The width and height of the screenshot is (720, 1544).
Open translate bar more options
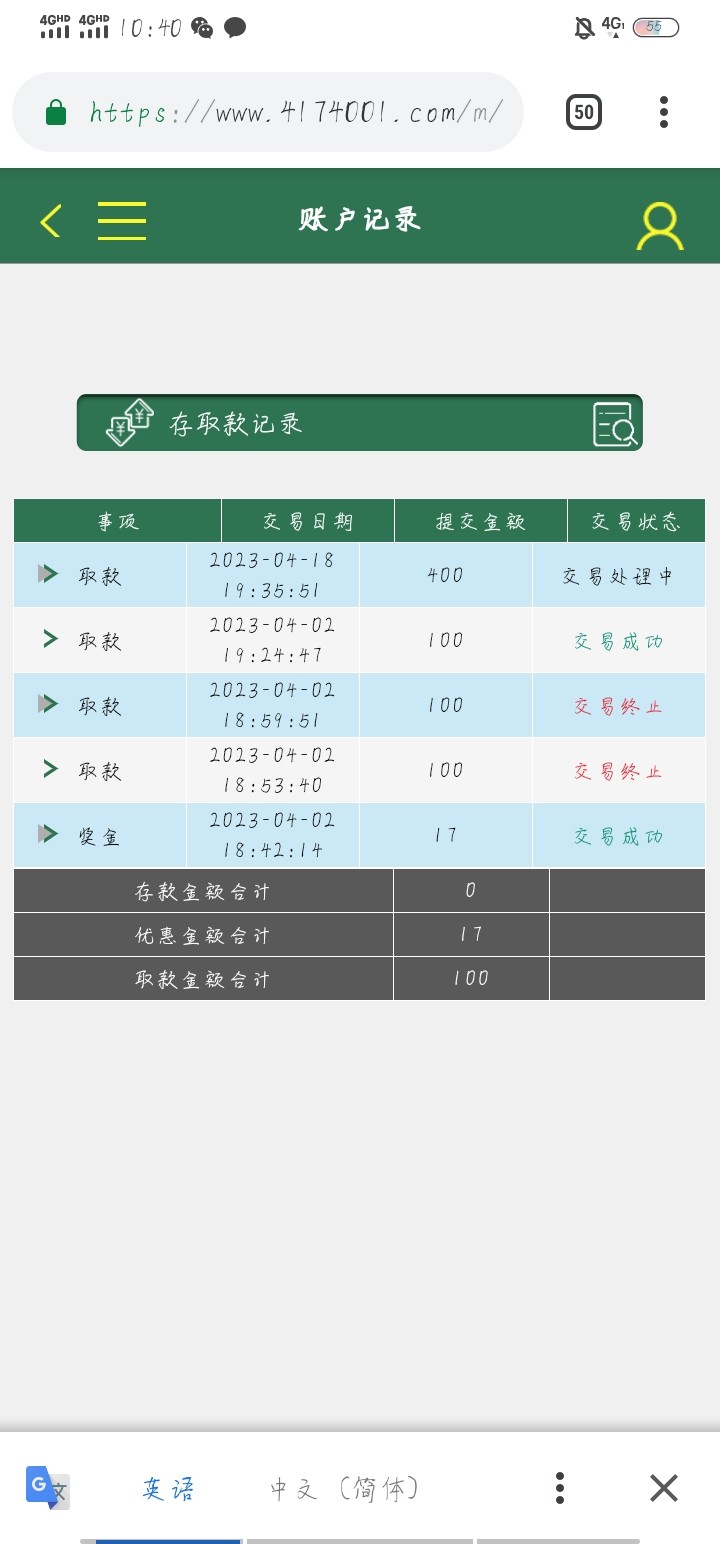click(560, 1488)
